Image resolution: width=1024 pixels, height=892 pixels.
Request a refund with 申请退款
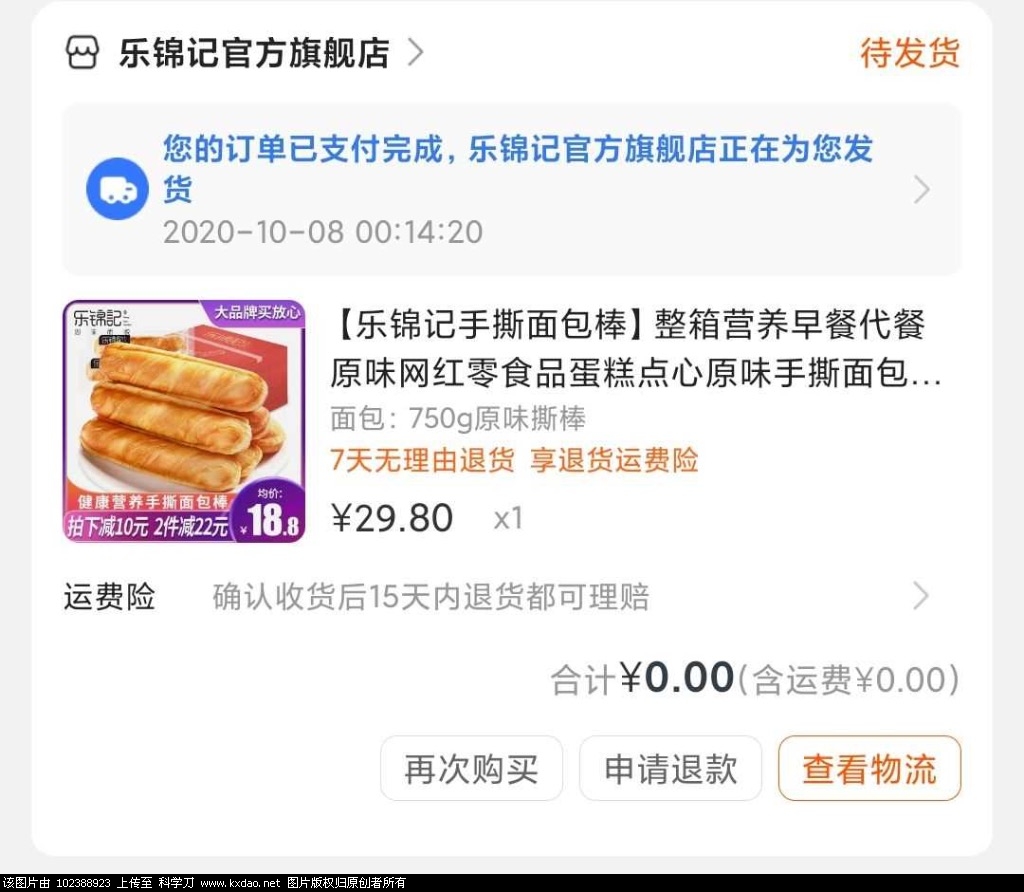(670, 769)
